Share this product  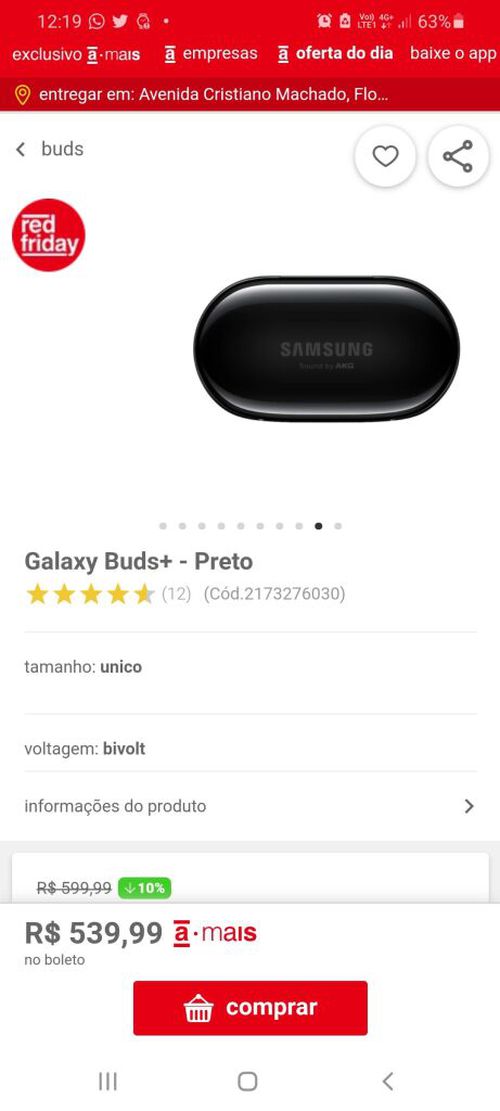click(458, 156)
